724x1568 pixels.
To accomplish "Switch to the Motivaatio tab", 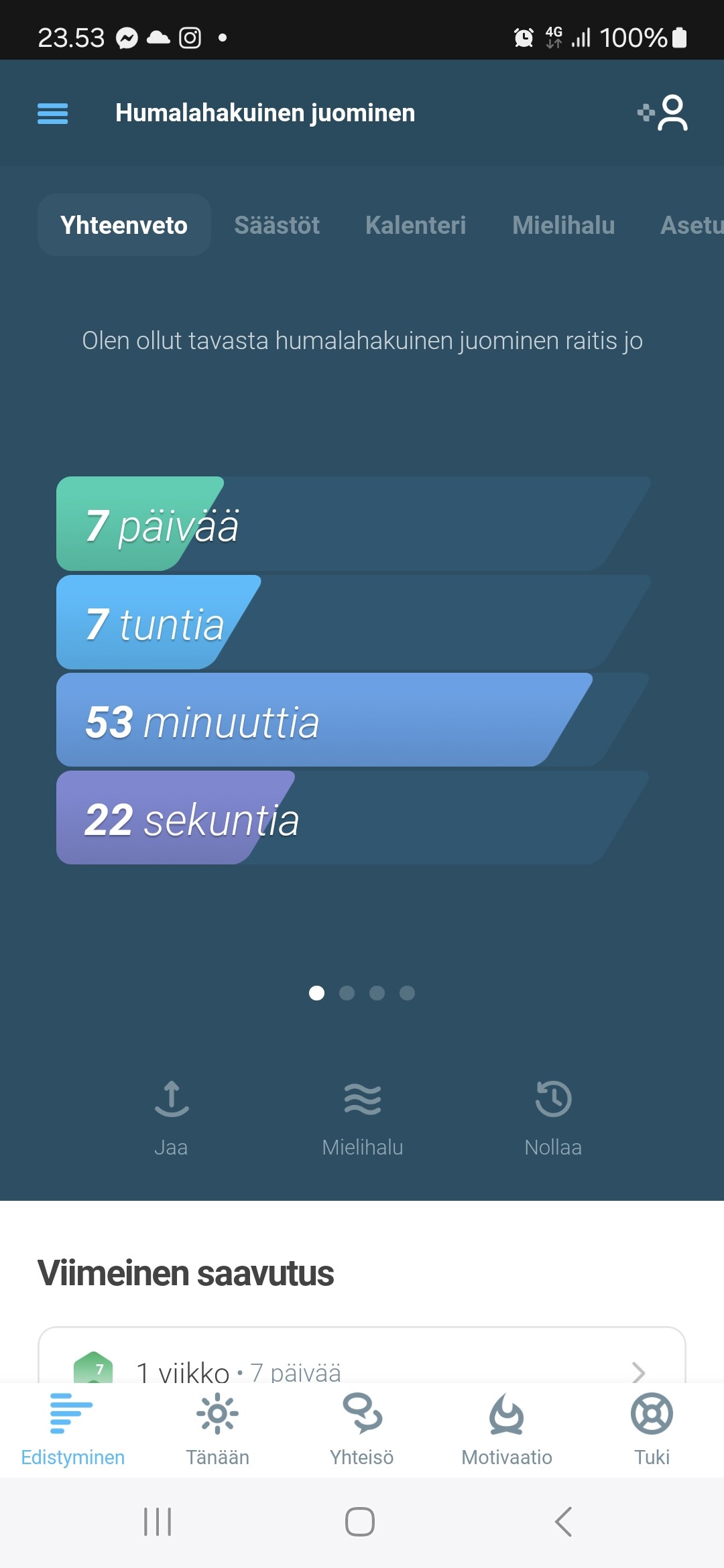I will click(507, 1429).
